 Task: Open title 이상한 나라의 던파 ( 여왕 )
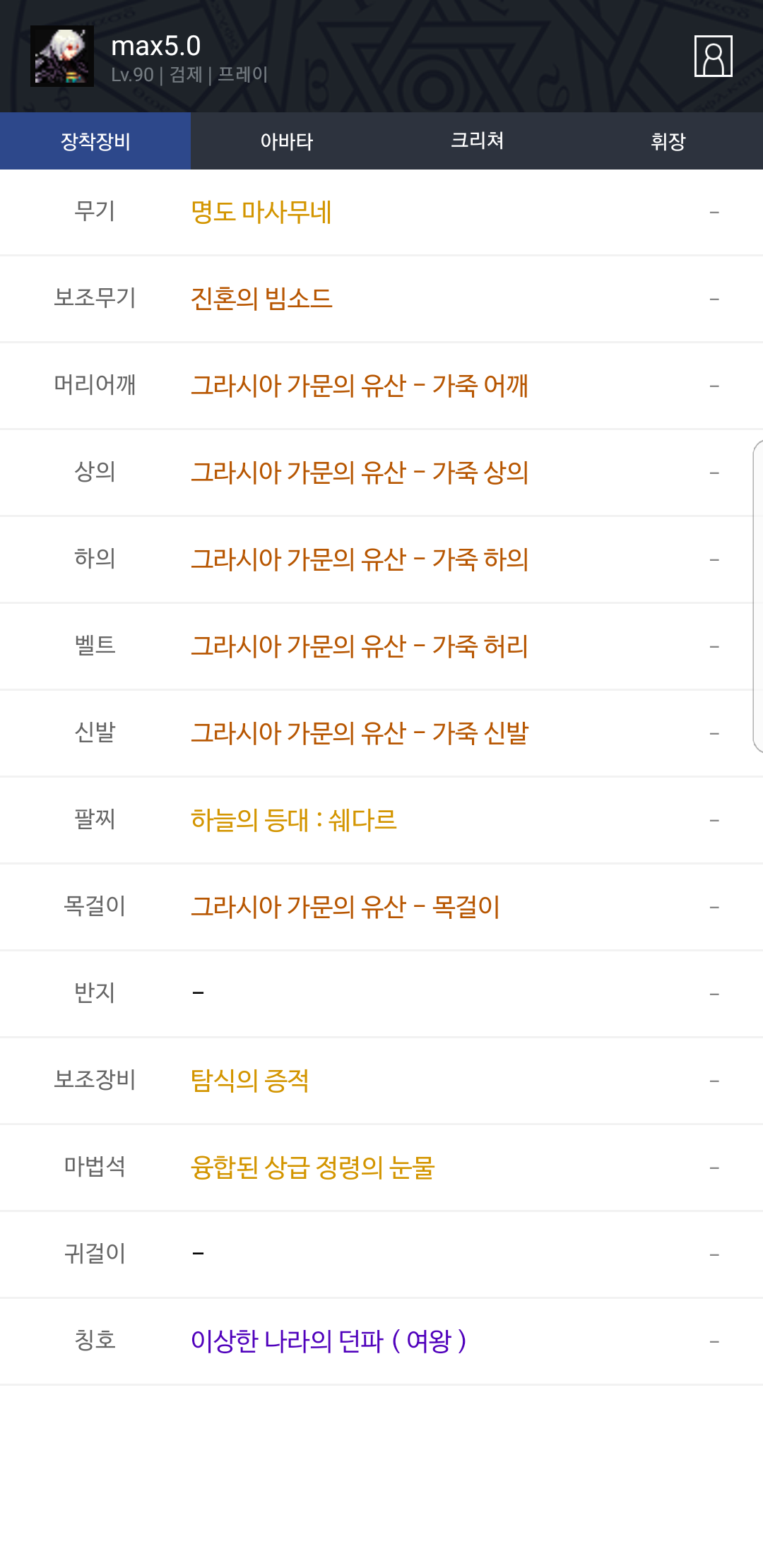point(329,1341)
